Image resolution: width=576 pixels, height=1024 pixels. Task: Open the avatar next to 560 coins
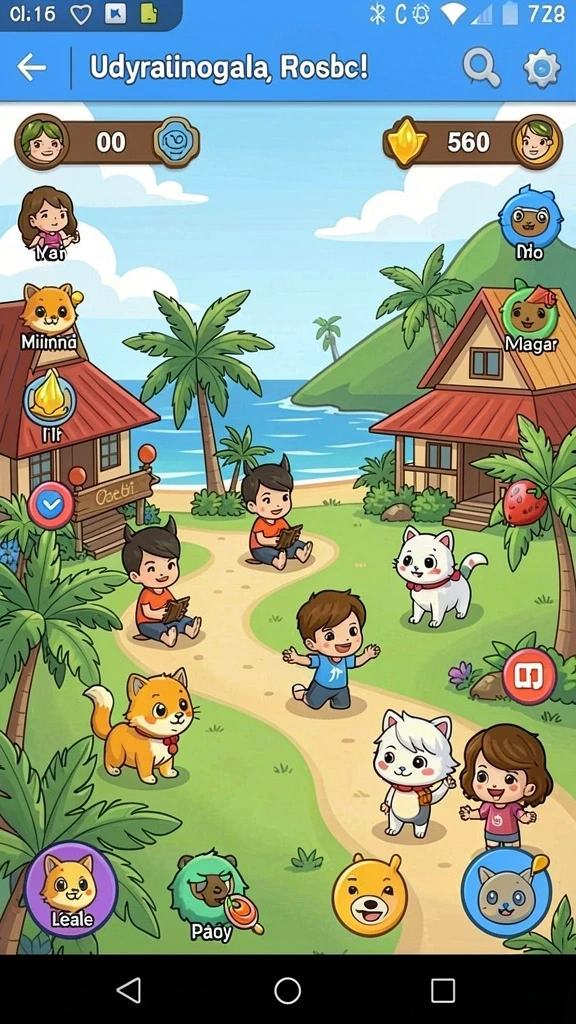tap(537, 142)
